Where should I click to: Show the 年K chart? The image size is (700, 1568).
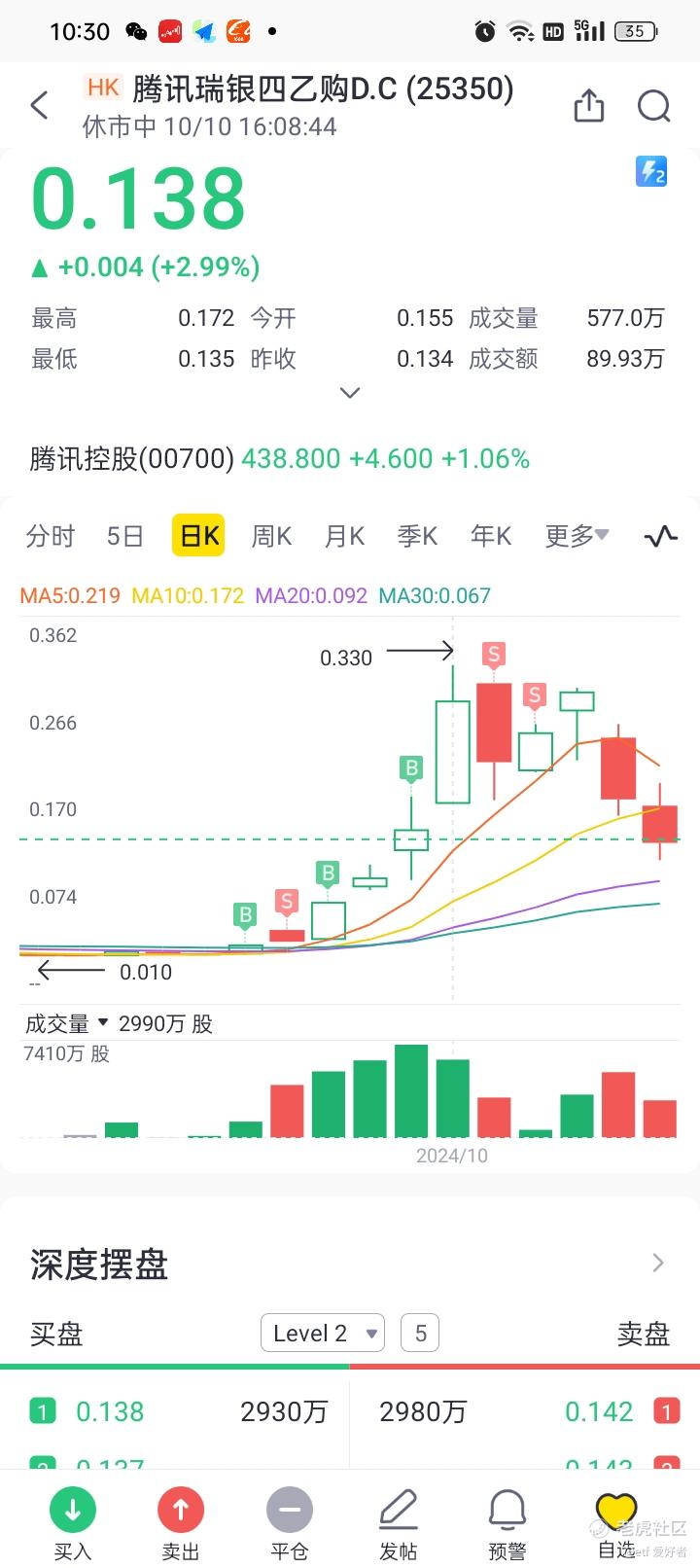click(490, 536)
